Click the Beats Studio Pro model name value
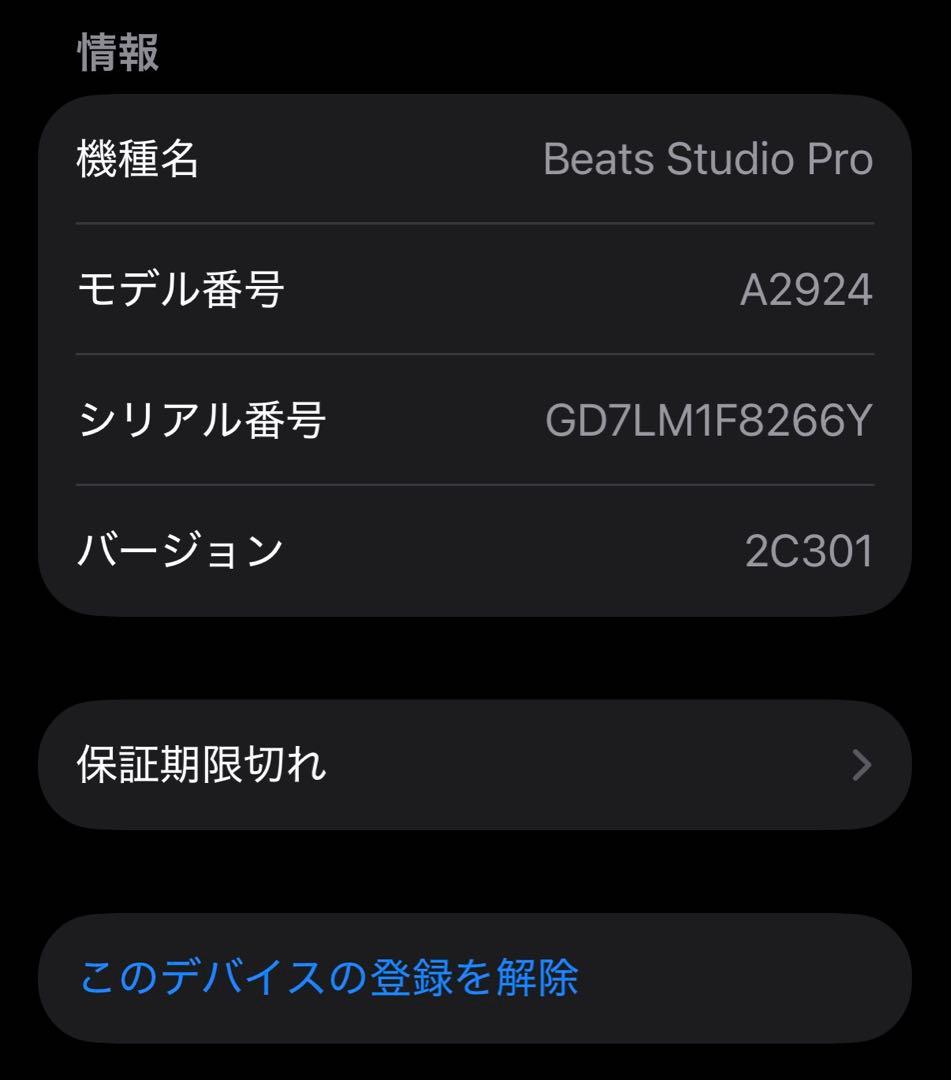The width and height of the screenshot is (951, 1080). [705, 160]
